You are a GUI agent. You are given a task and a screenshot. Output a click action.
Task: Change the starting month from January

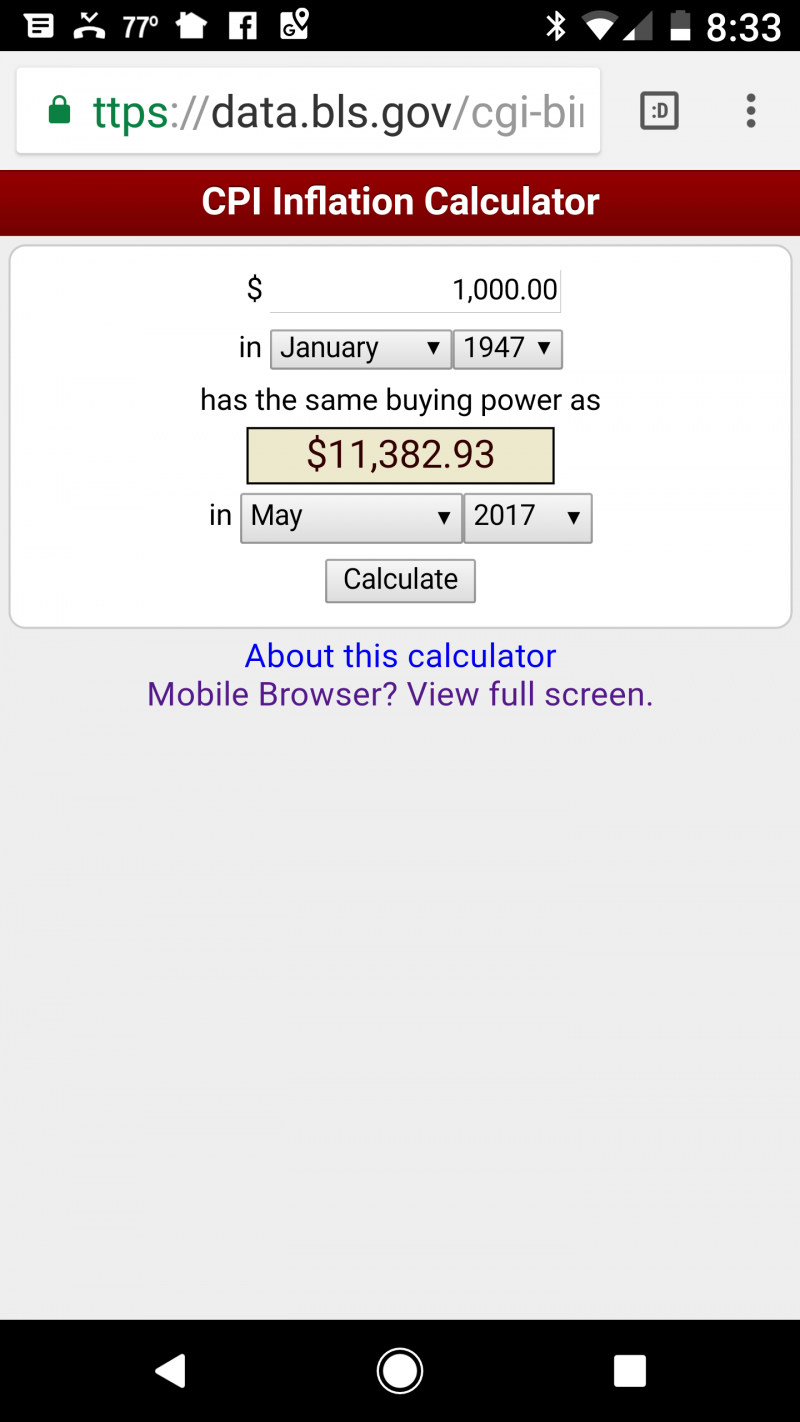361,349
